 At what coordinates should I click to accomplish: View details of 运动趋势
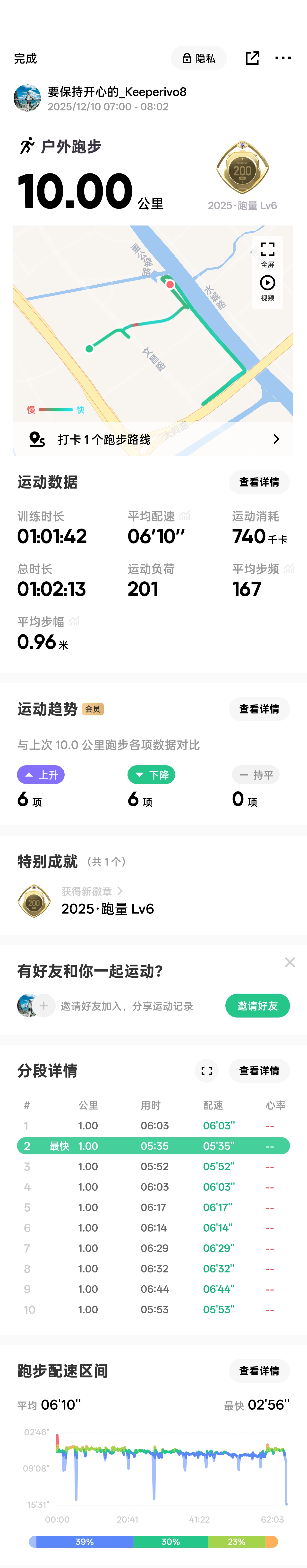(x=259, y=709)
